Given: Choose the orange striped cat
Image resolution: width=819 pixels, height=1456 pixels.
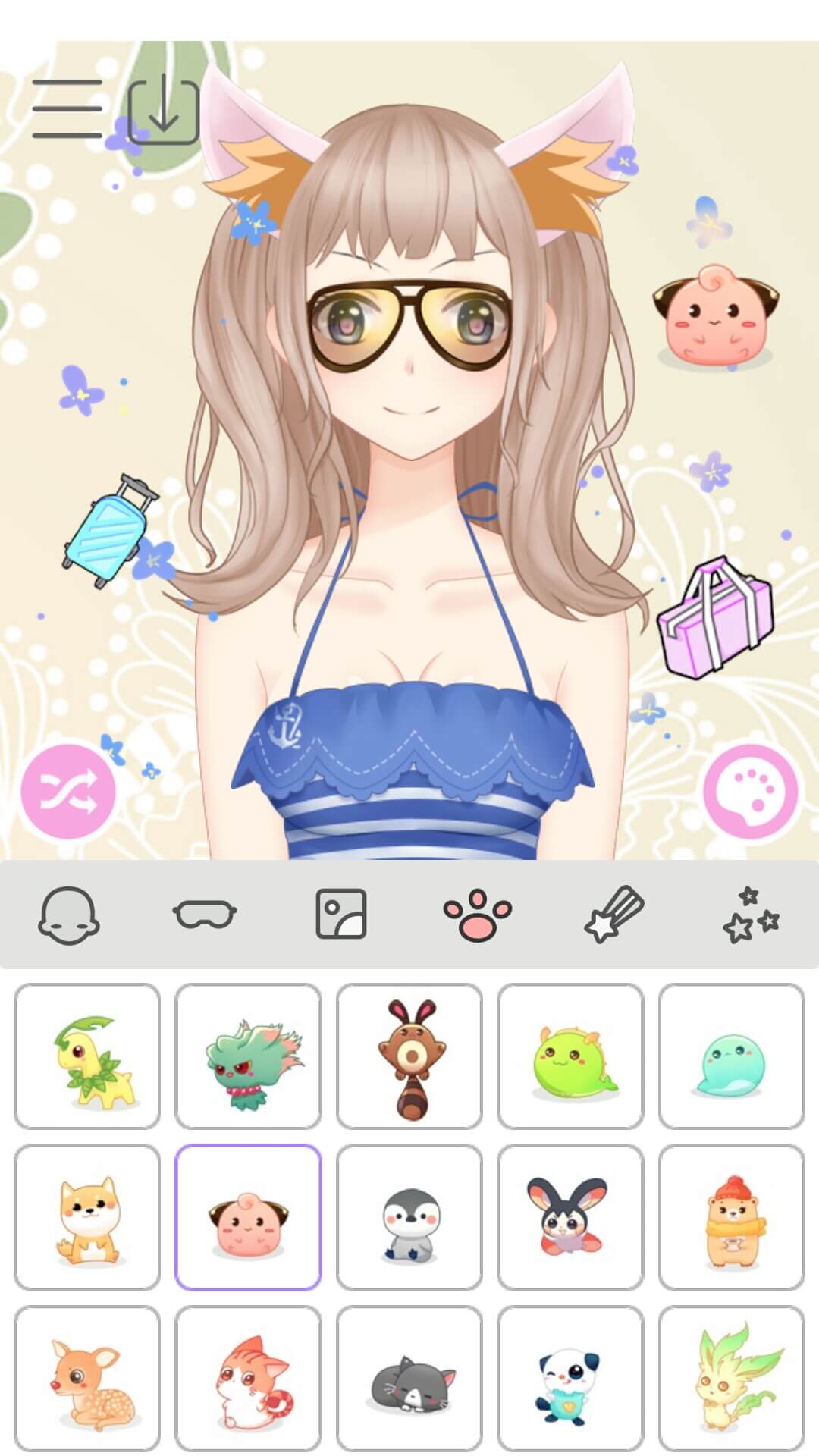Looking at the screenshot, I should 249,1376.
